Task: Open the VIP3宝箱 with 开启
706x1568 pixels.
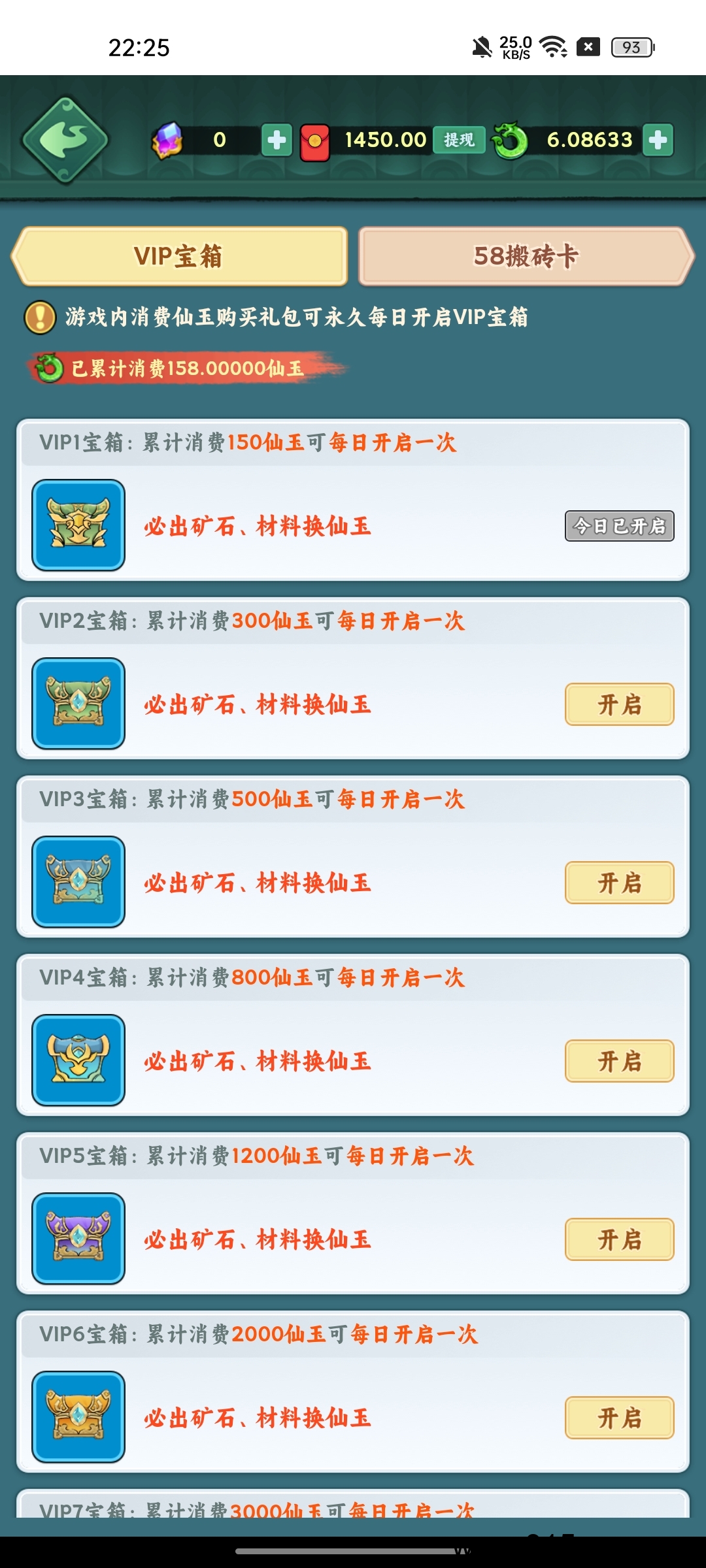Action: point(619,883)
